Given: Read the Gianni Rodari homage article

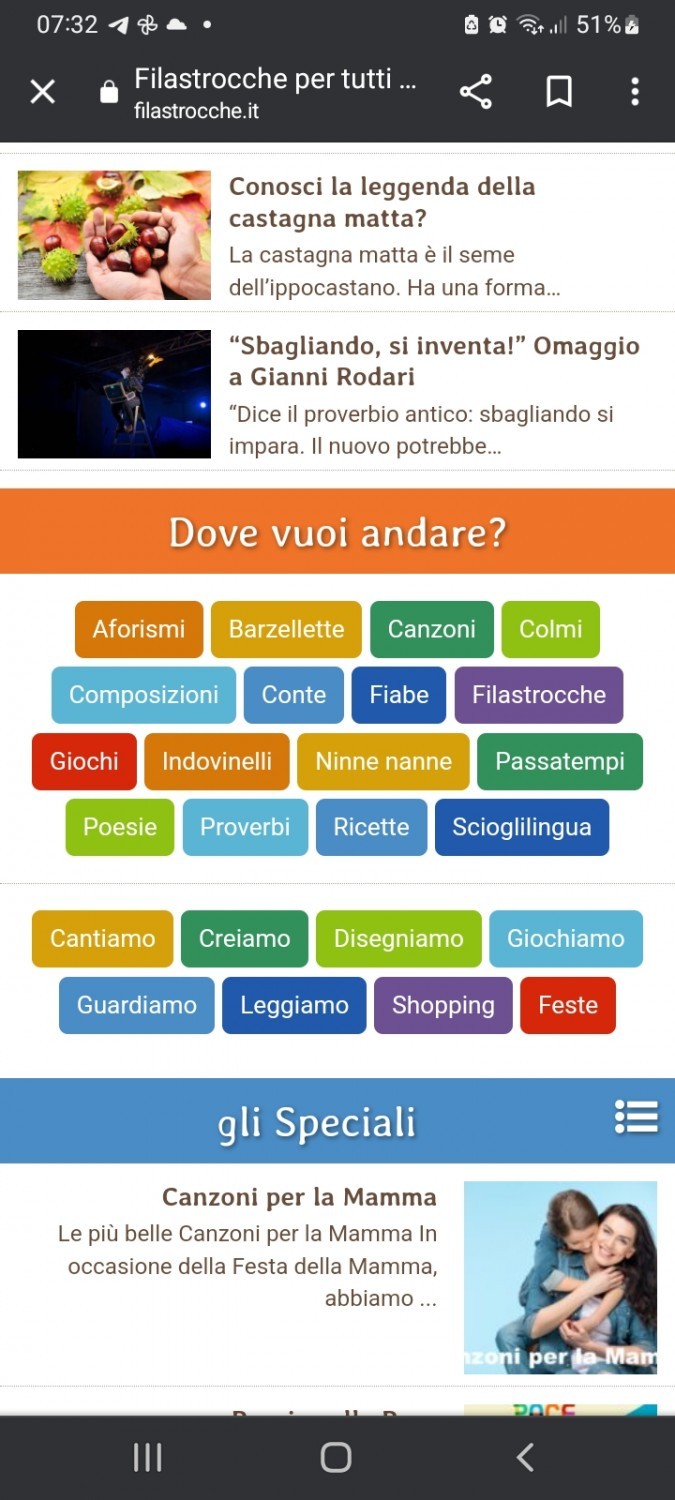Looking at the screenshot, I should pos(434,361).
